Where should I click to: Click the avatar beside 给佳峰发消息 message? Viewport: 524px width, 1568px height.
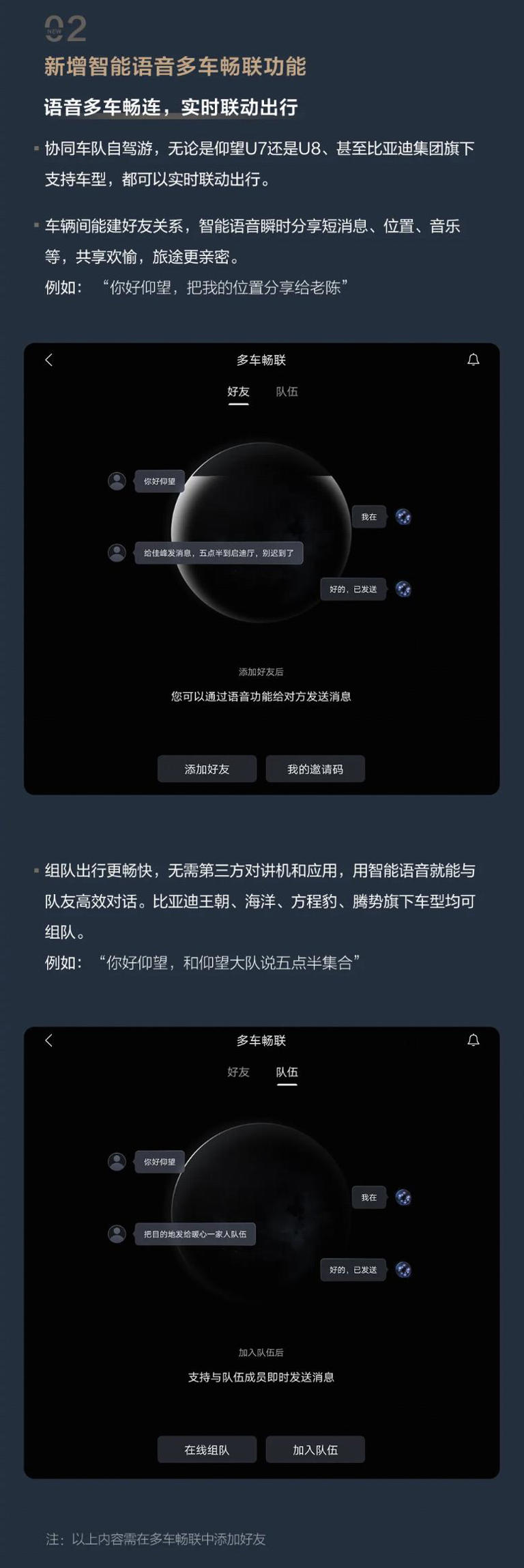[117, 553]
